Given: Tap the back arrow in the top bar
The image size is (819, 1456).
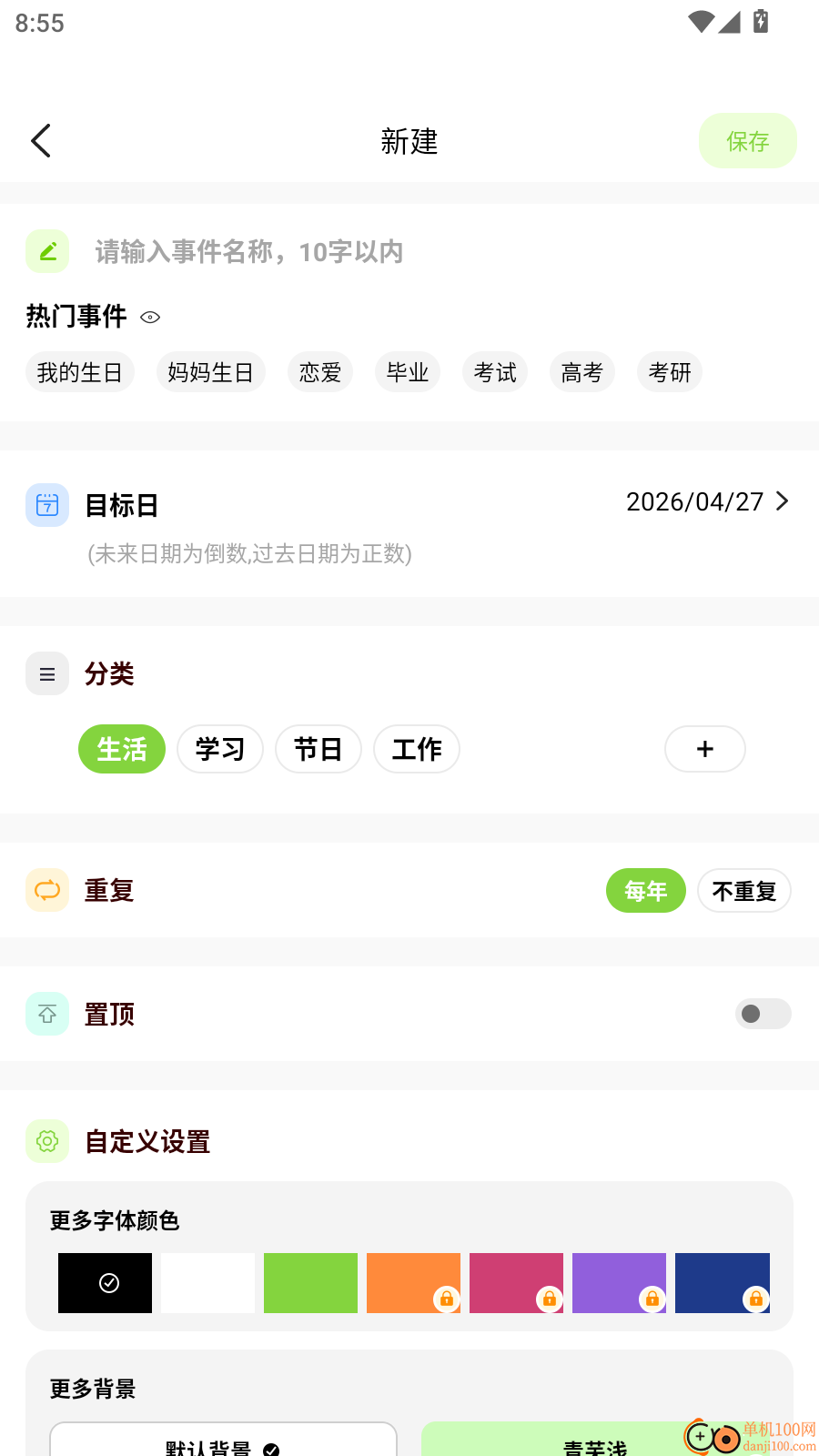Looking at the screenshot, I should point(40,141).
